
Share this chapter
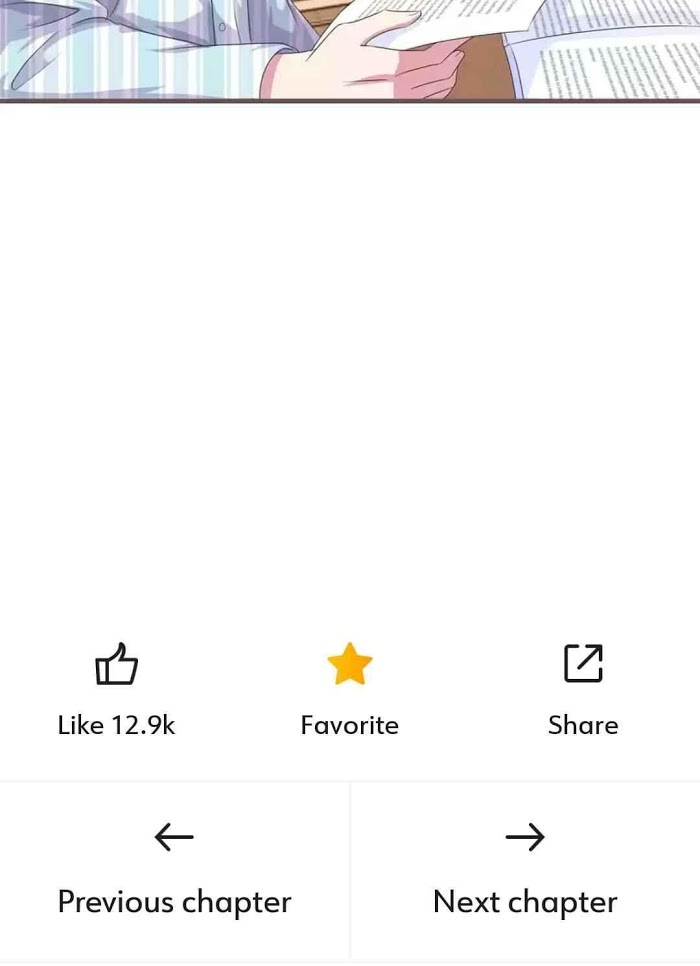(x=583, y=664)
